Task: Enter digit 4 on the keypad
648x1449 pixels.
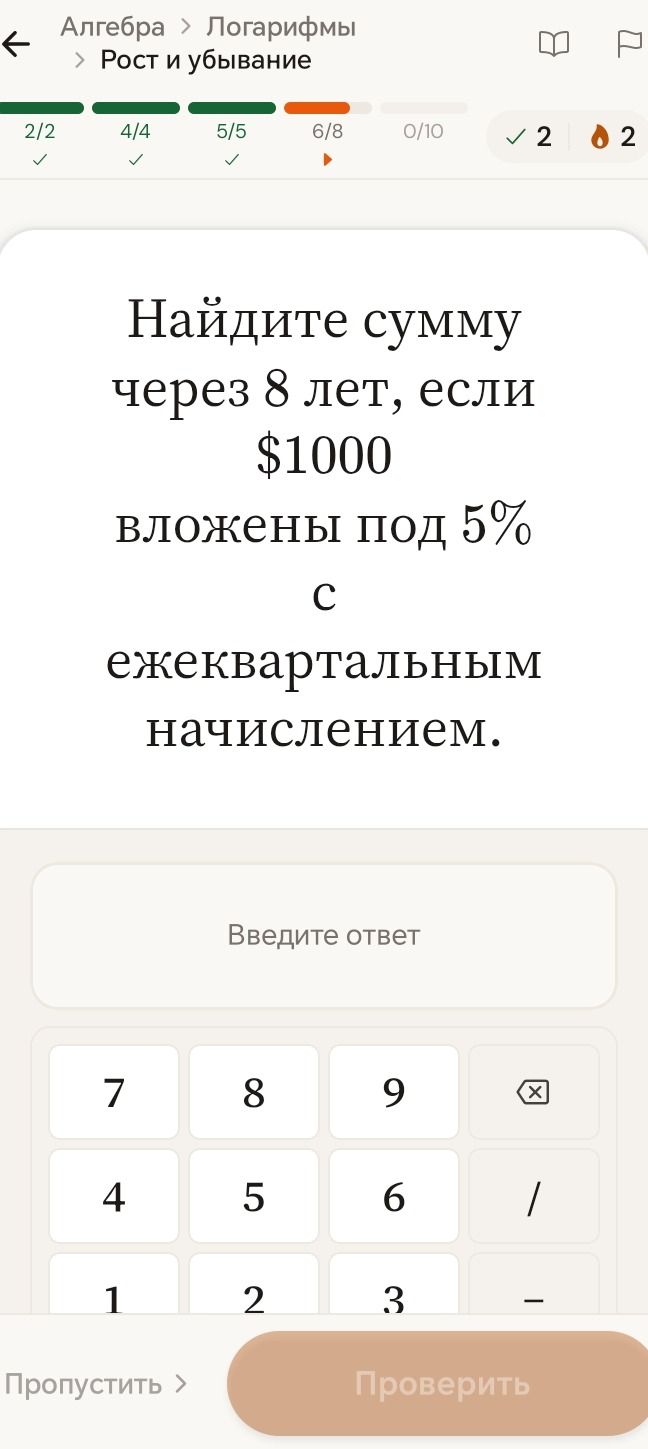Action: click(114, 1196)
